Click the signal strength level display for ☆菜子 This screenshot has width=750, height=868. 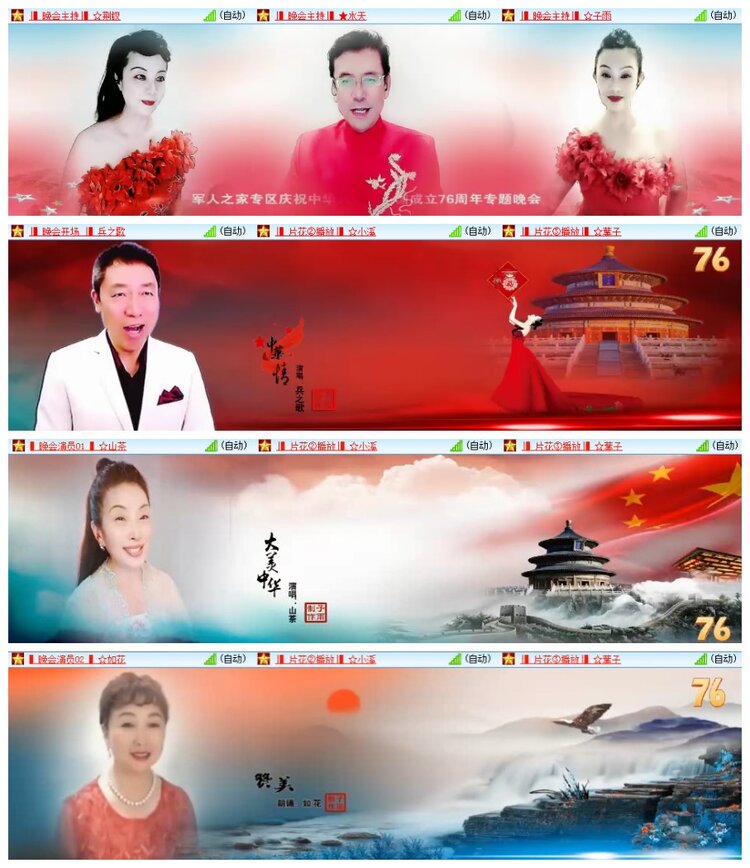click(700, 232)
